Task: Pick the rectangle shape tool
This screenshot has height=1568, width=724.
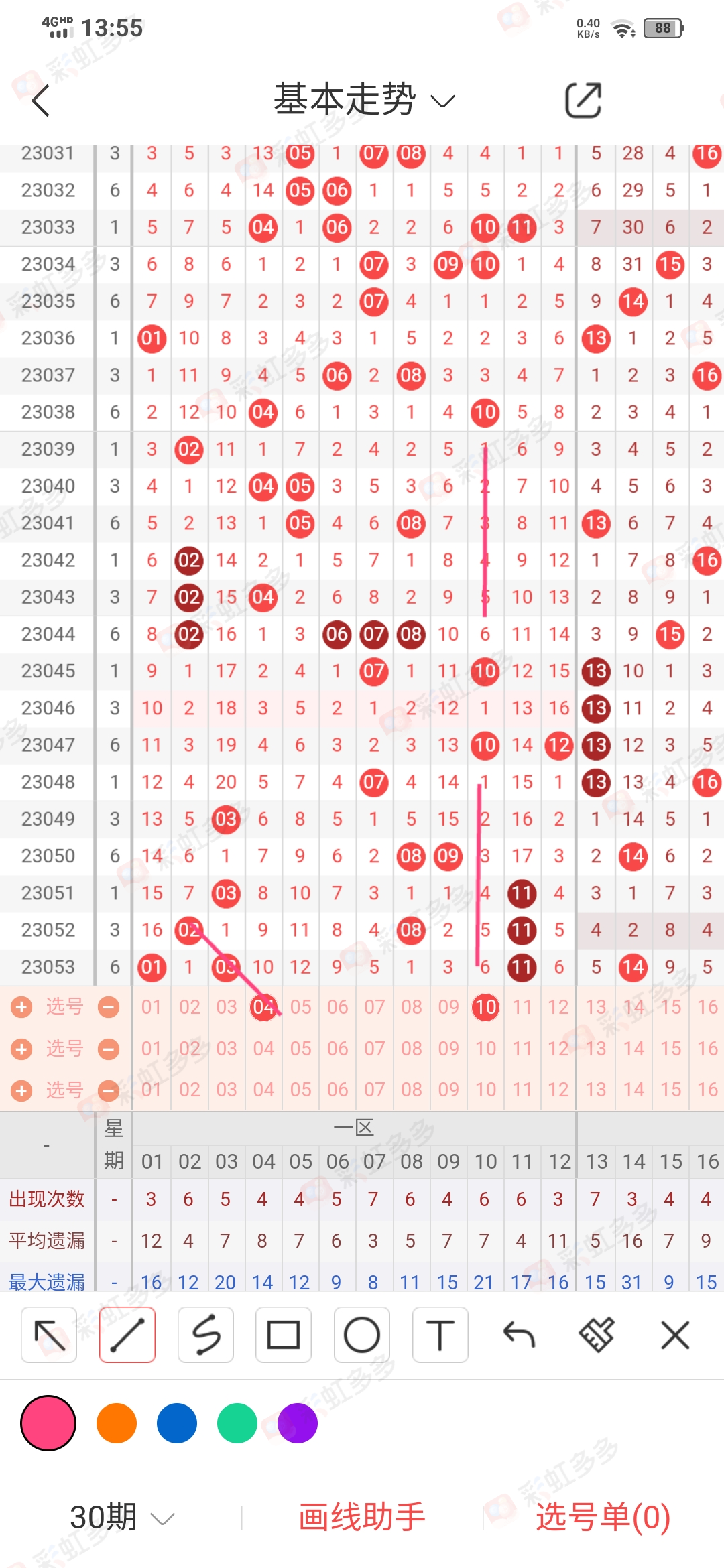Action: tap(284, 1335)
